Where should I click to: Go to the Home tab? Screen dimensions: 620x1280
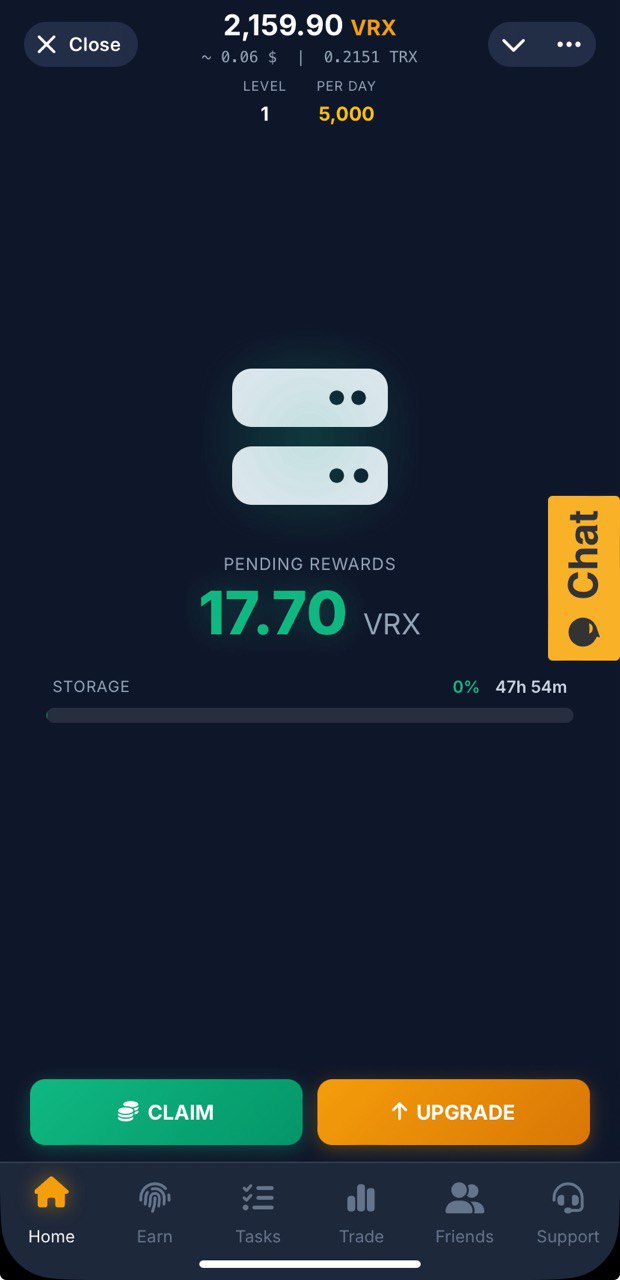click(52, 1211)
